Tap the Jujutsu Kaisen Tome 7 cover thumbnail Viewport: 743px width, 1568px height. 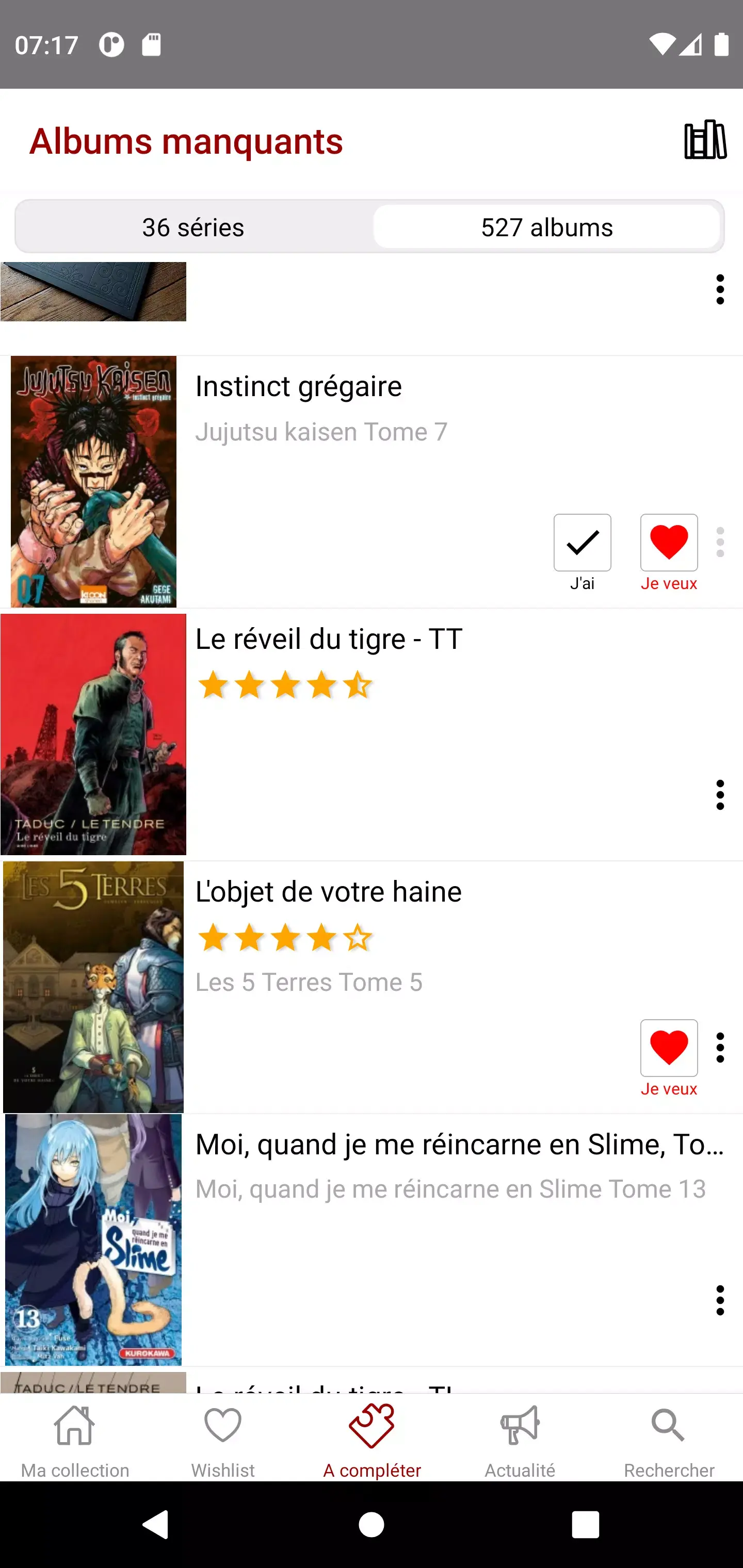[94, 481]
